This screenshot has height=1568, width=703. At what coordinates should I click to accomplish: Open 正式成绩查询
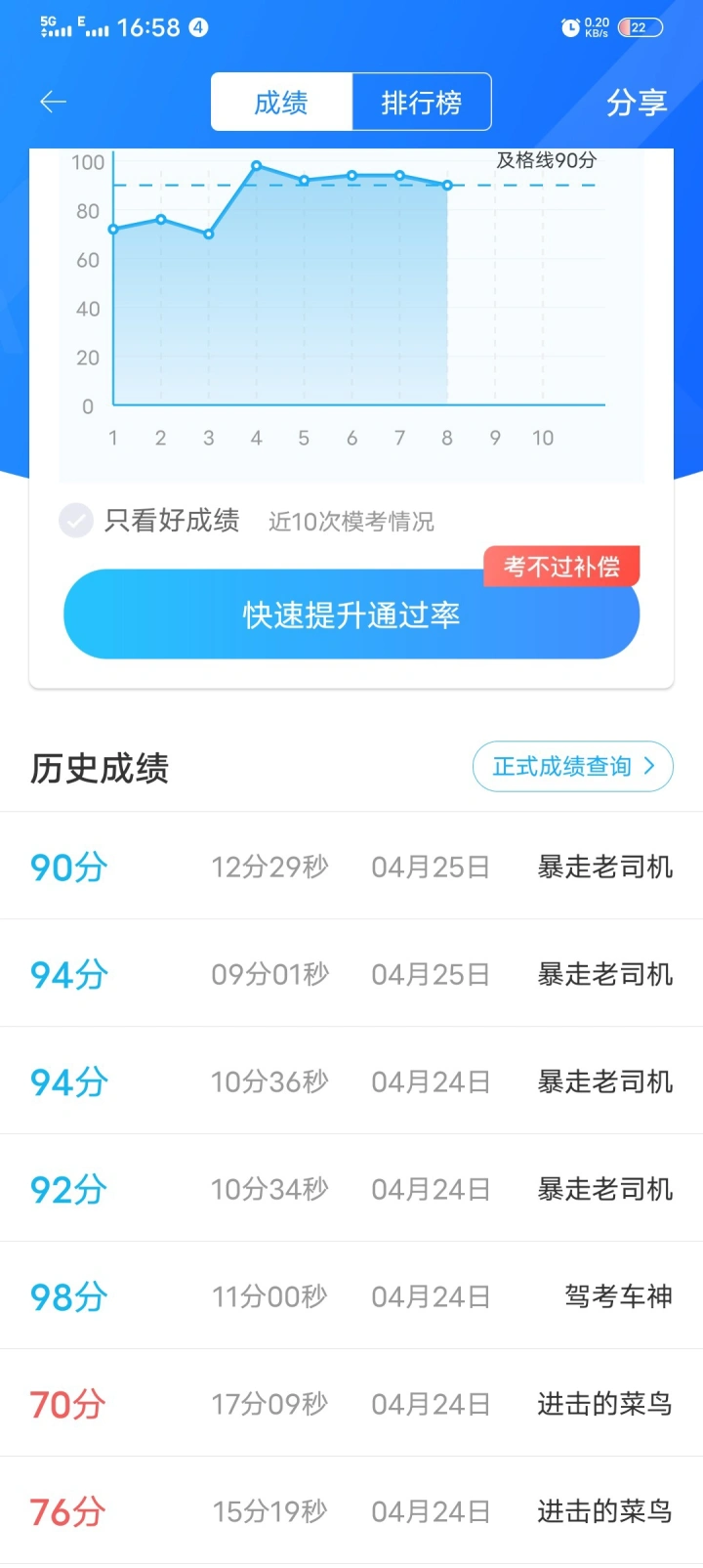[x=573, y=767]
